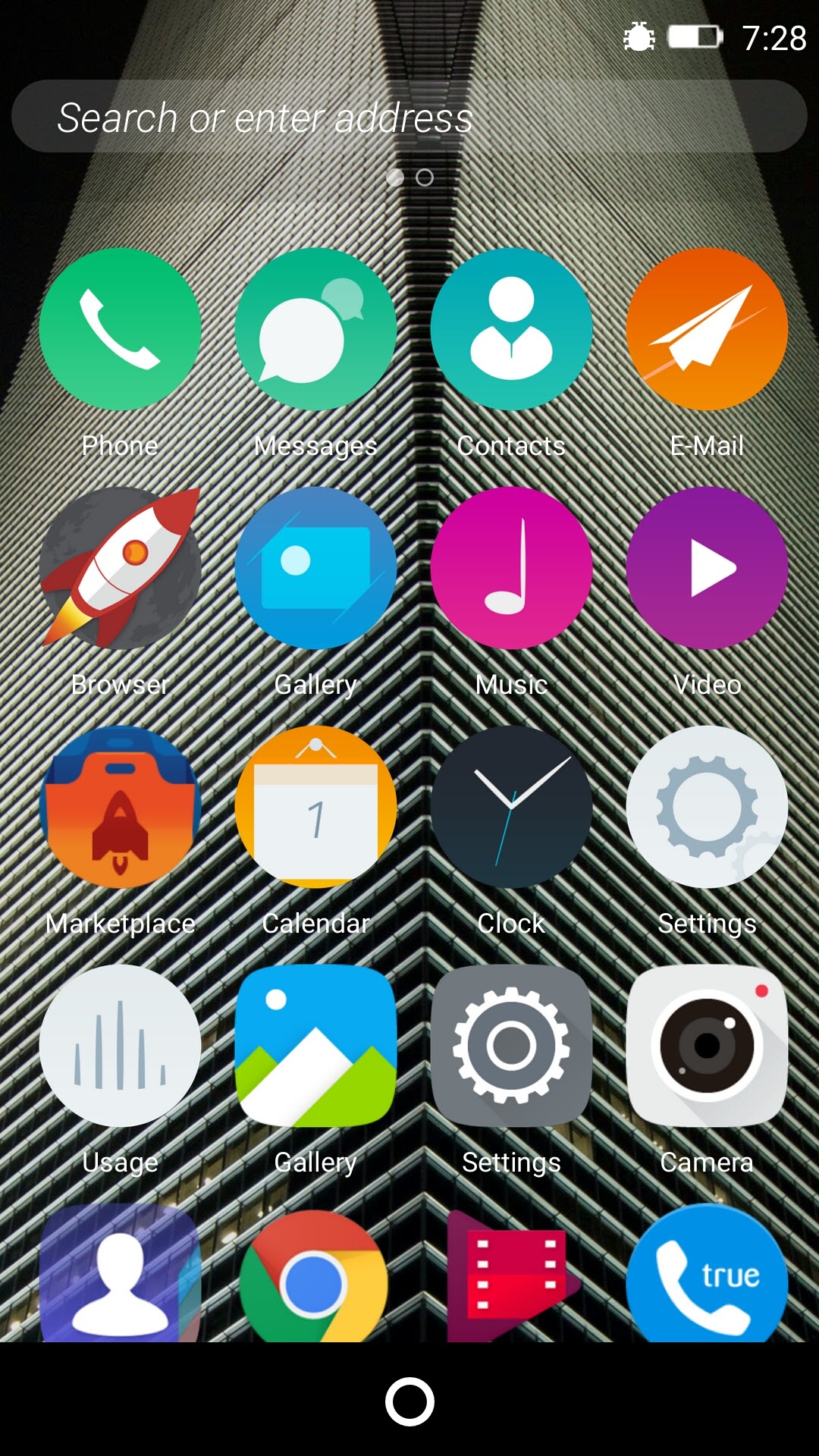Open the round blue Gallery app
The width and height of the screenshot is (819, 1456).
tap(315, 568)
